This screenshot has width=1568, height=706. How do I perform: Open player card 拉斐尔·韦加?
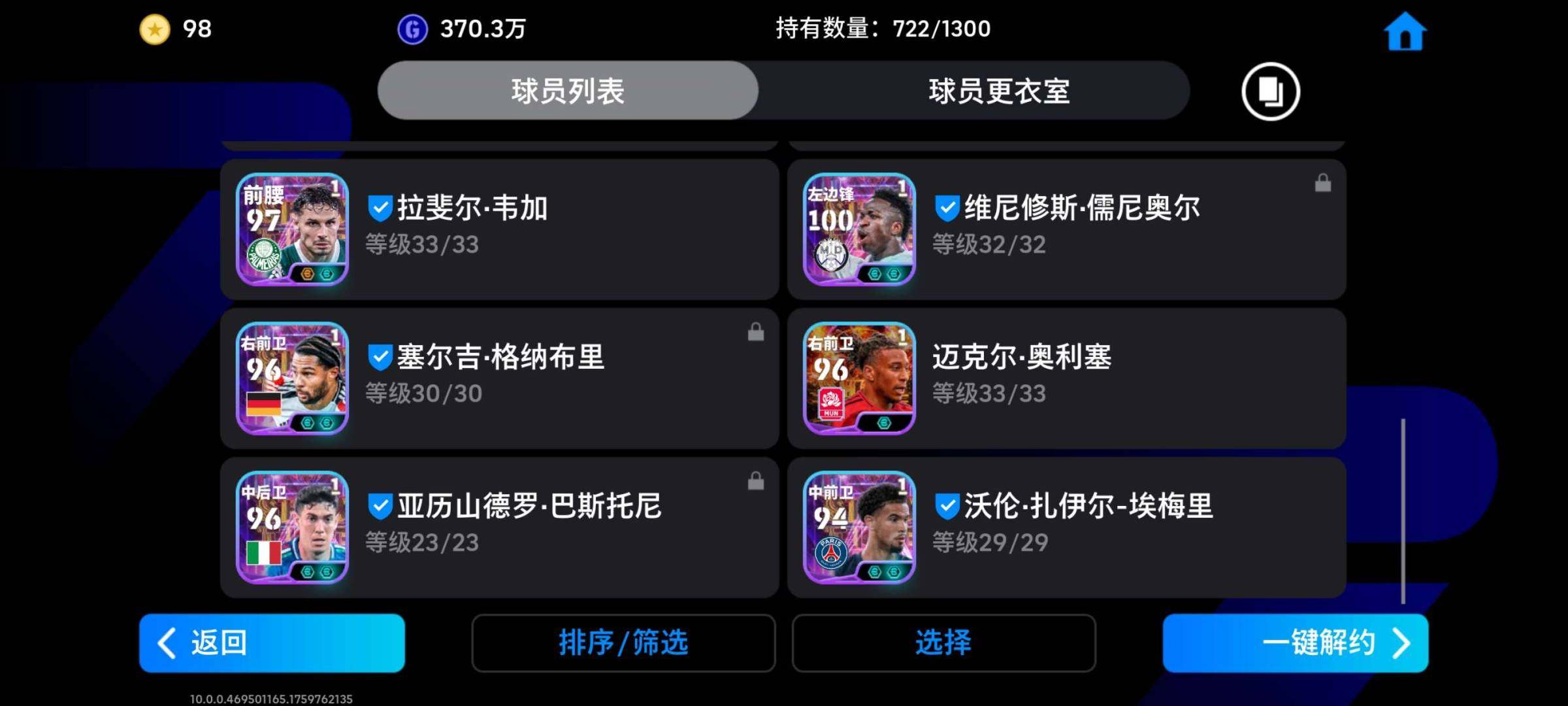click(499, 229)
